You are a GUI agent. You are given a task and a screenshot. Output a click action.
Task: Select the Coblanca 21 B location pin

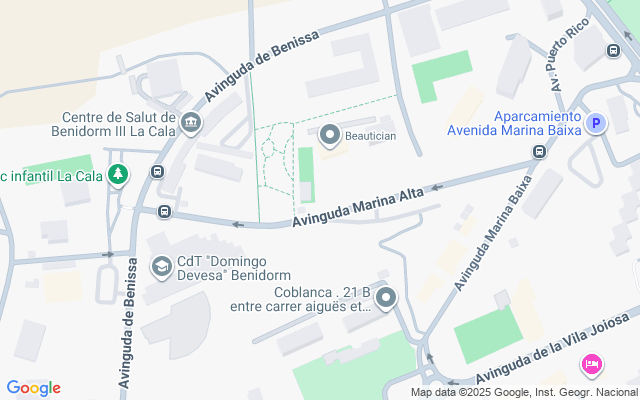(386, 298)
